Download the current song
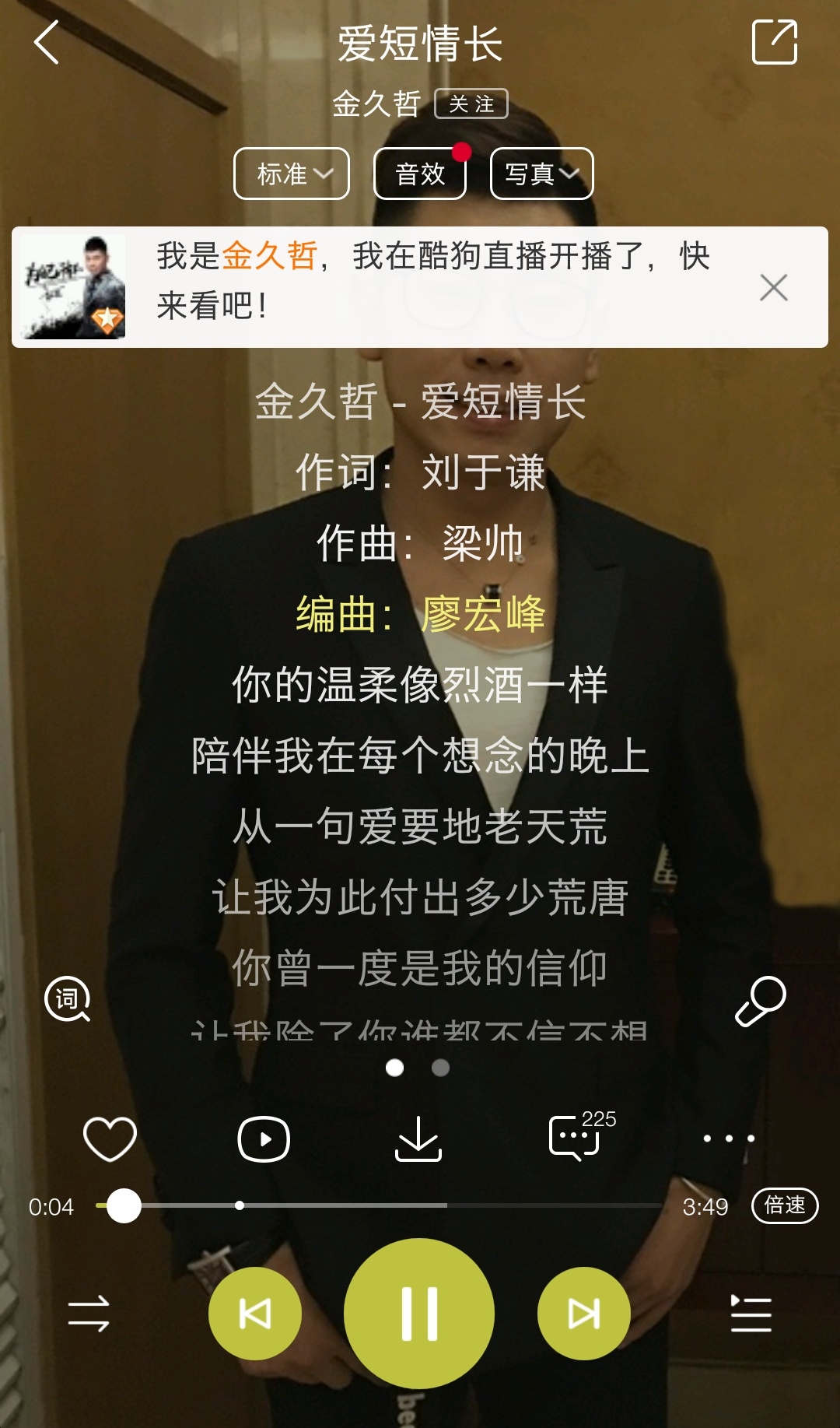 coord(418,1139)
